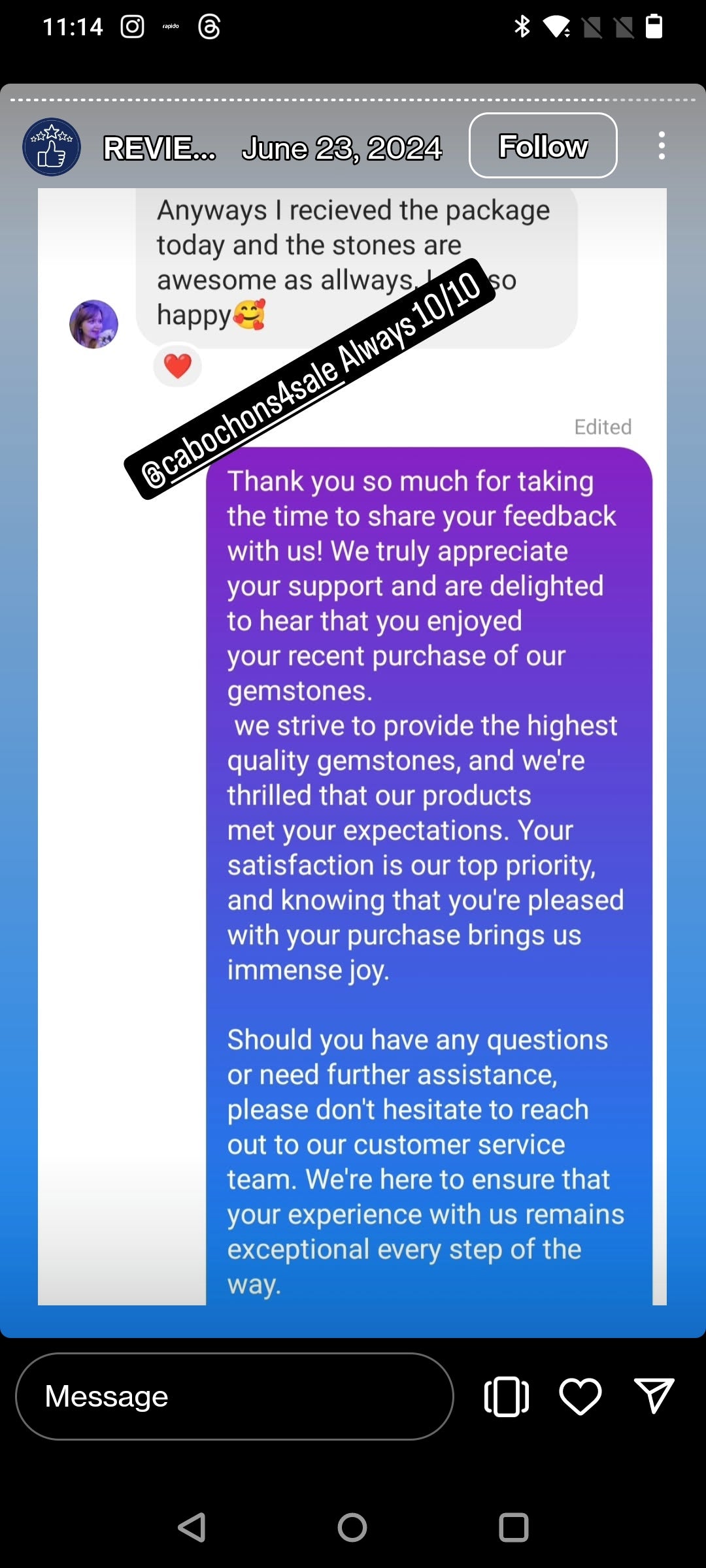Open the REVIE... highlight name
706x1568 pixels.
coord(160,148)
